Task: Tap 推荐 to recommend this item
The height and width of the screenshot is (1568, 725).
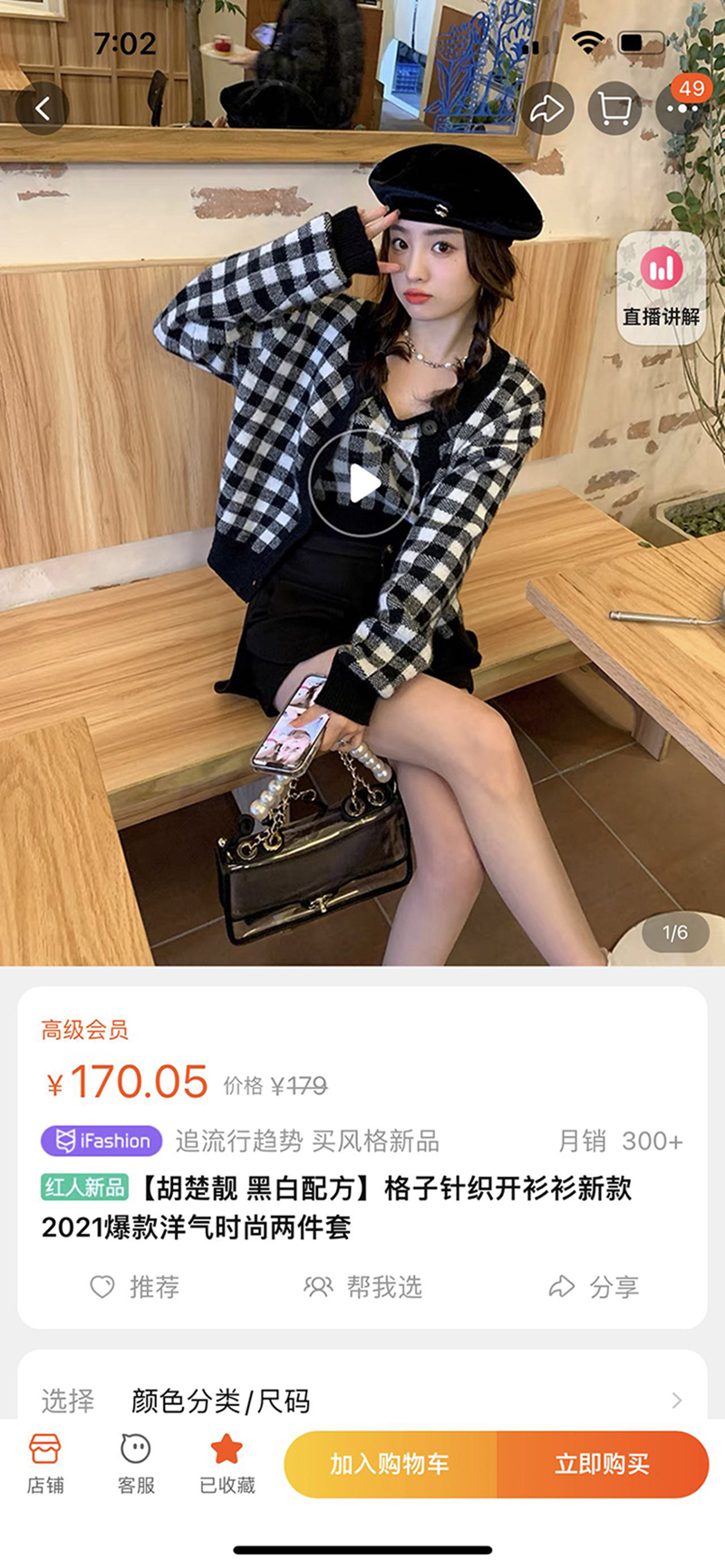Action: click(x=134, y=1286)
